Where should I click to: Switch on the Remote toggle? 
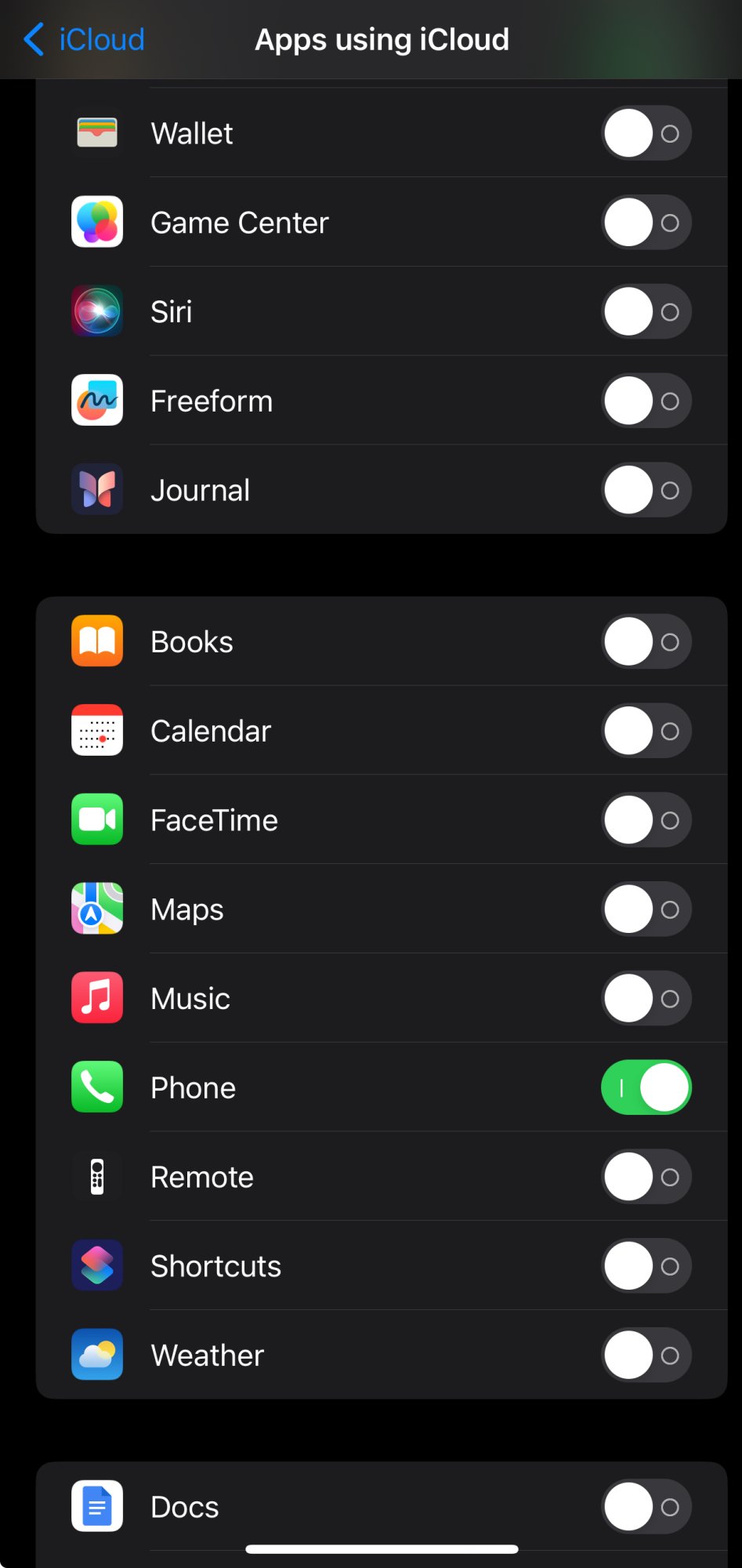(x=646, y=1178)
